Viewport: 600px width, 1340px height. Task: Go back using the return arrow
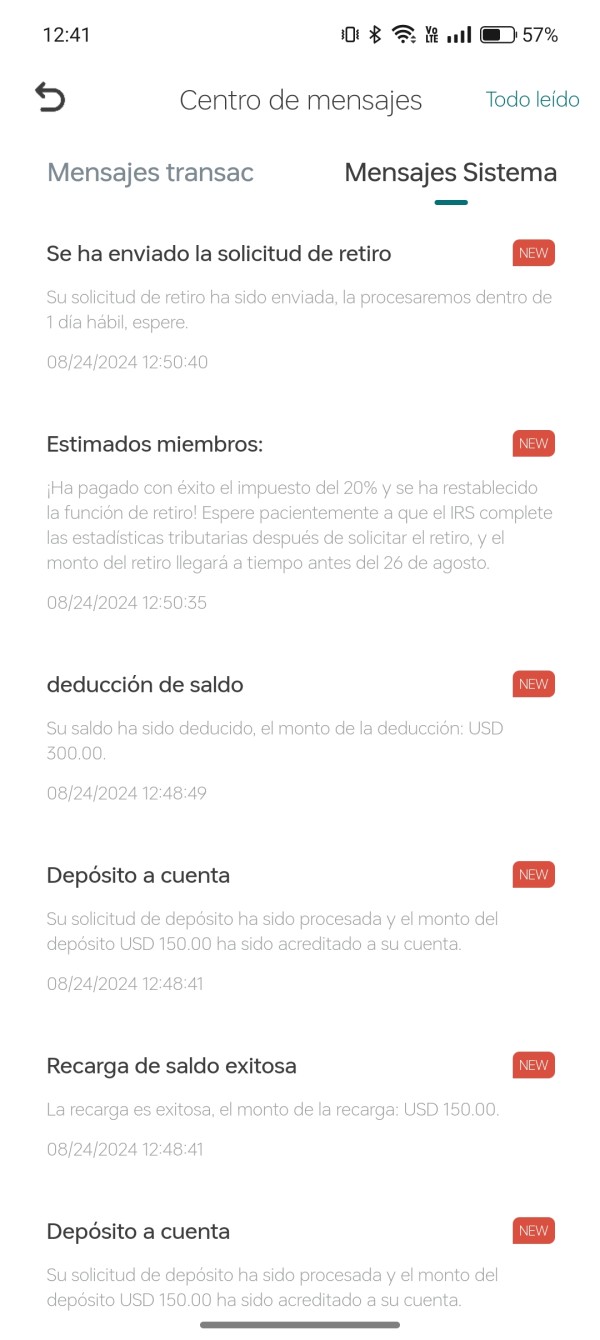50,97
